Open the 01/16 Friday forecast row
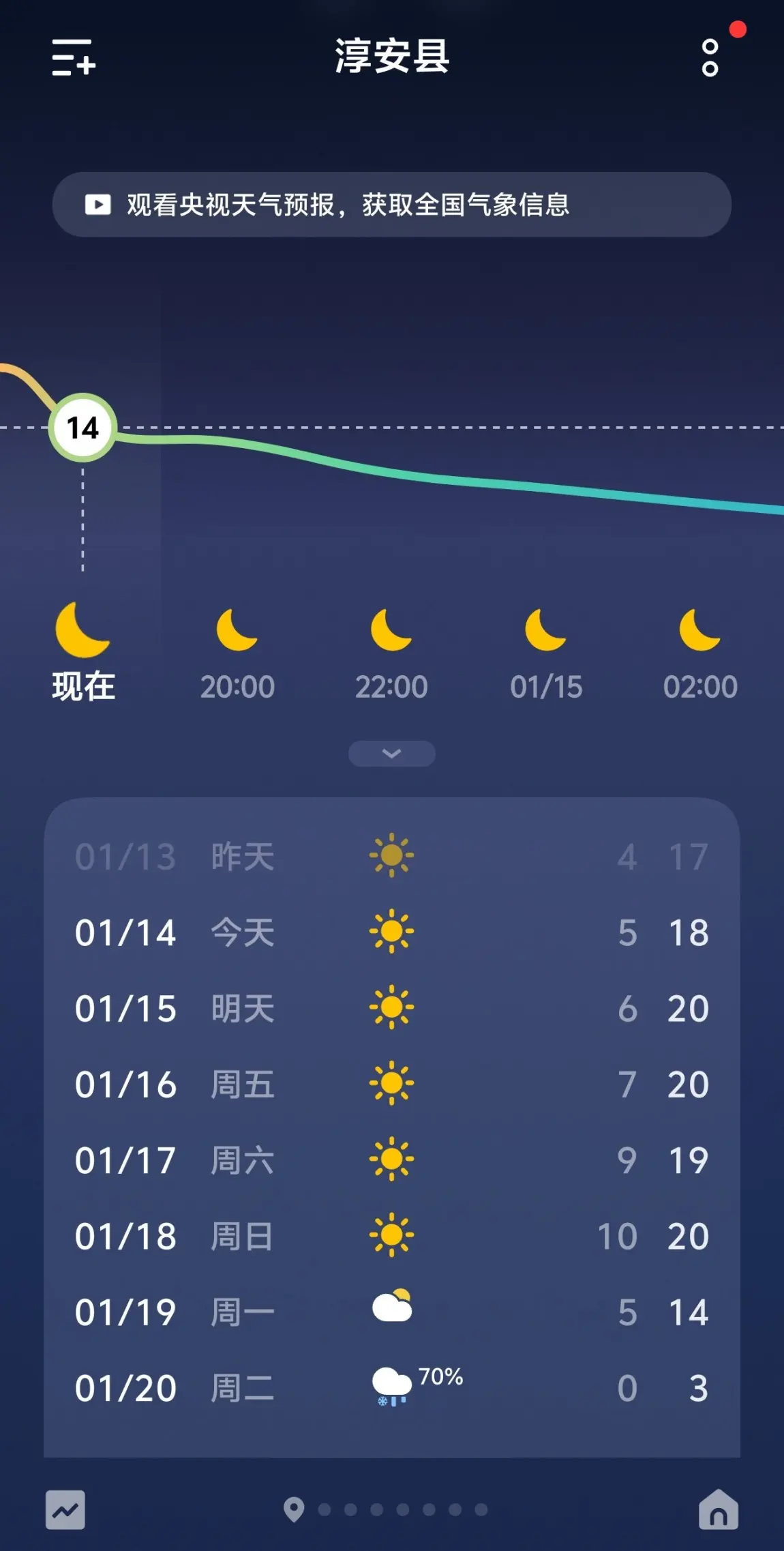784x1551 pixels. (x=392, y=1084)
